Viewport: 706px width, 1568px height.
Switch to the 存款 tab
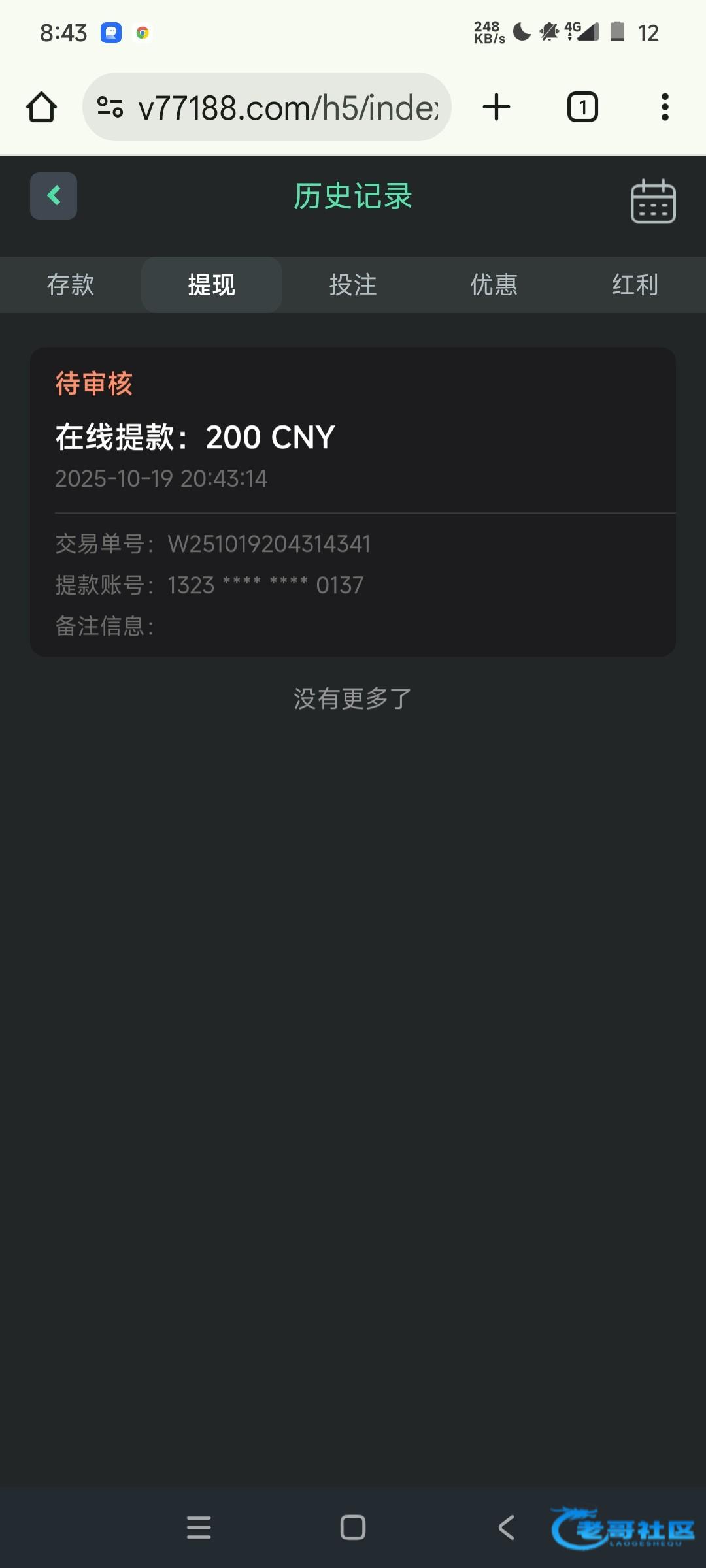(x=71, y=285)
